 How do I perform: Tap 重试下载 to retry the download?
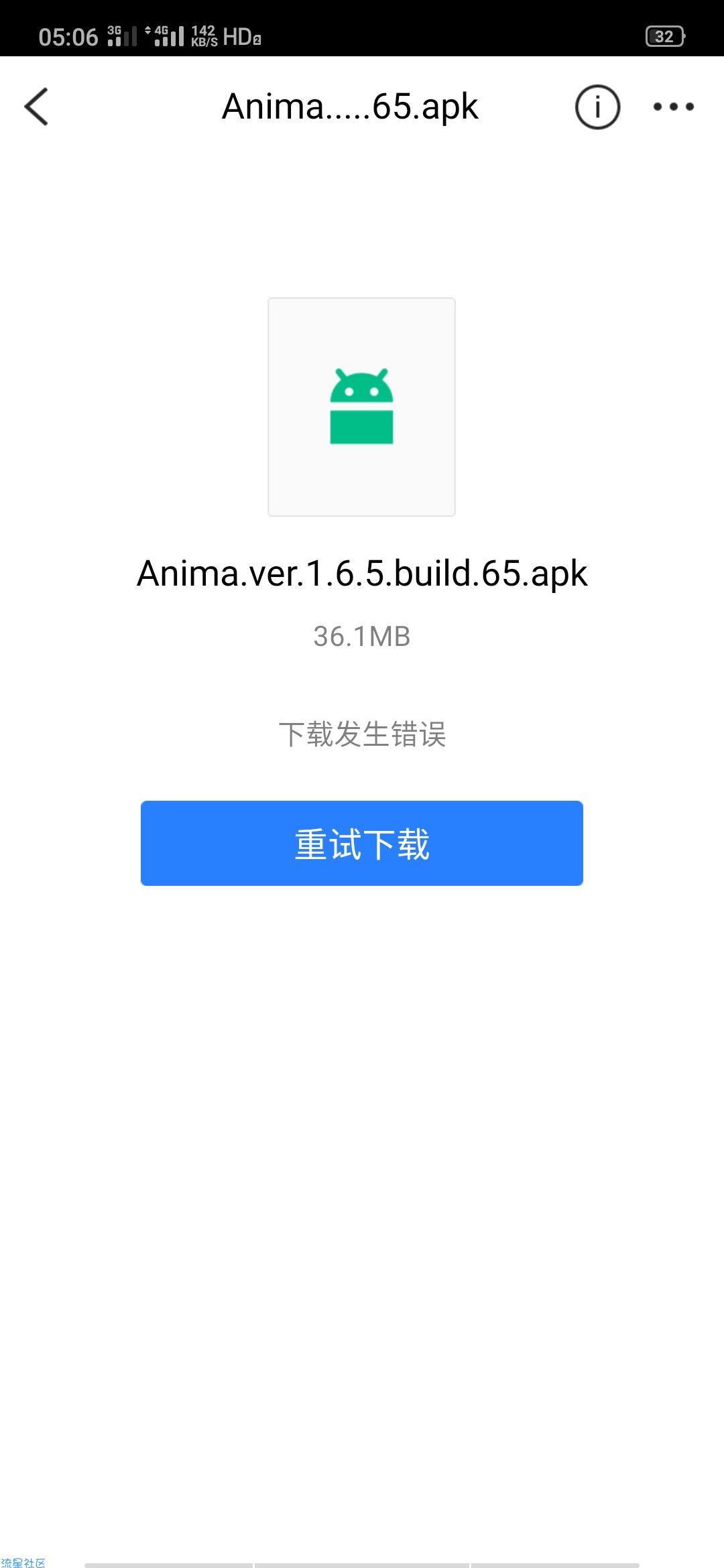pyautogui.click(x=361, y=843)
